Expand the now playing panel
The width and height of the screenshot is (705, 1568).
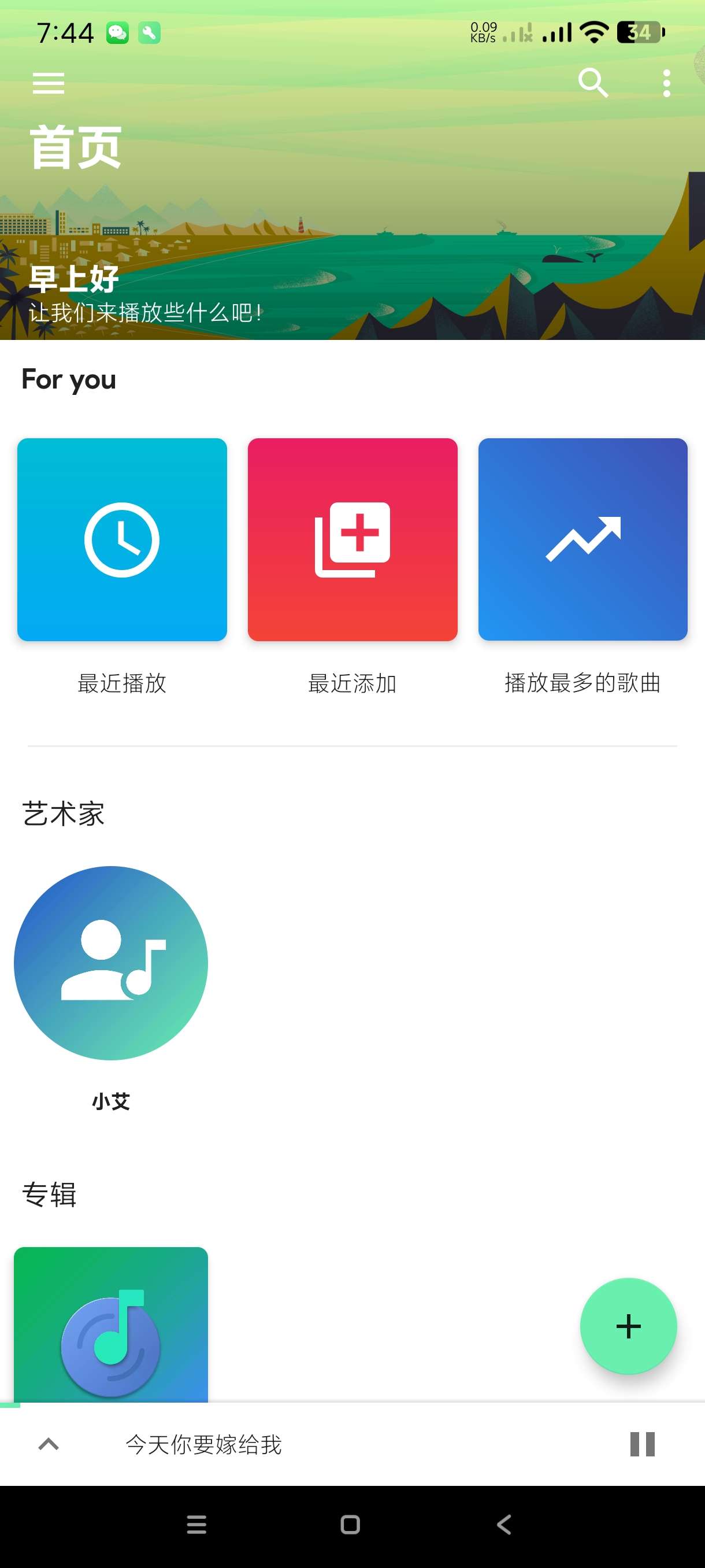click(49, 1444)
